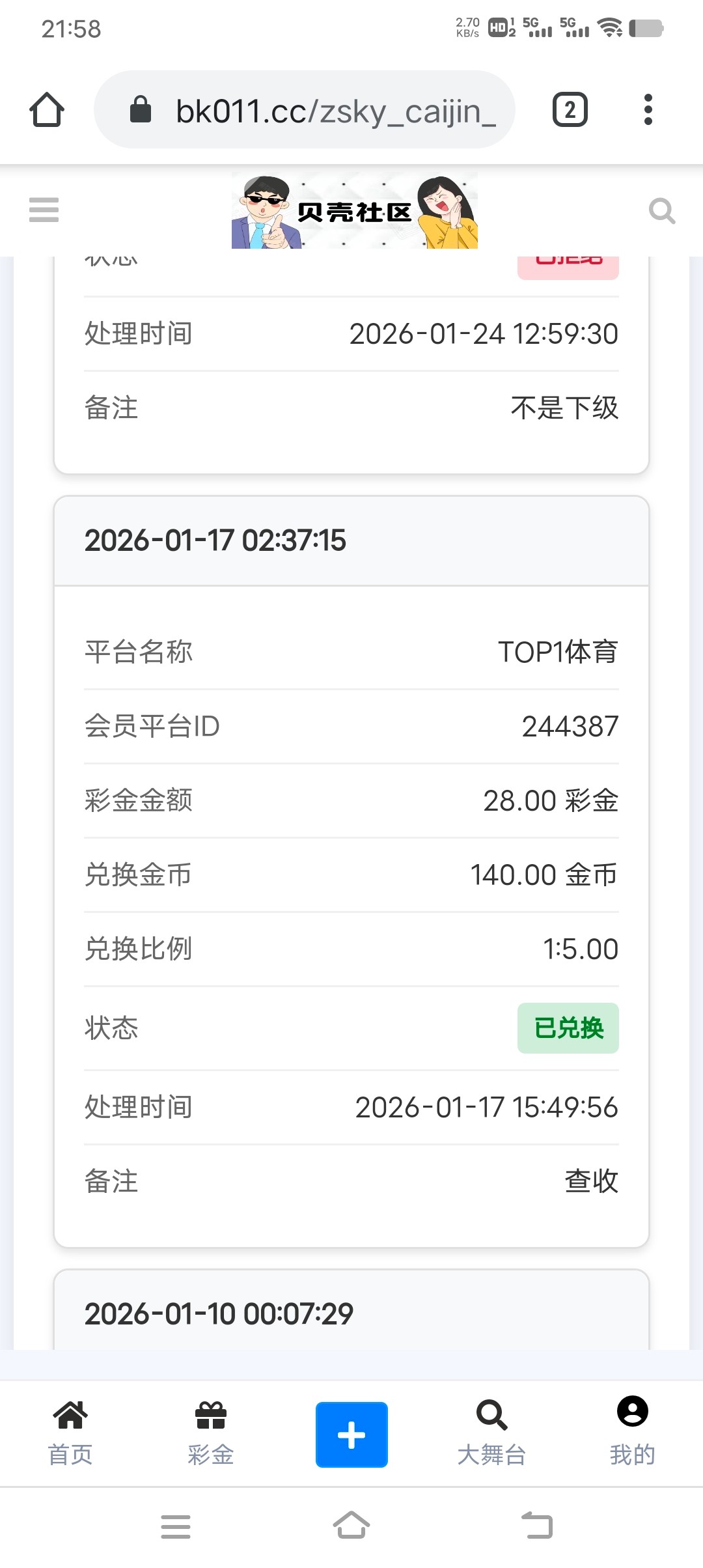Switch to the 彩金 tab
The image size is (703, 1568).
click(211, 1433)
